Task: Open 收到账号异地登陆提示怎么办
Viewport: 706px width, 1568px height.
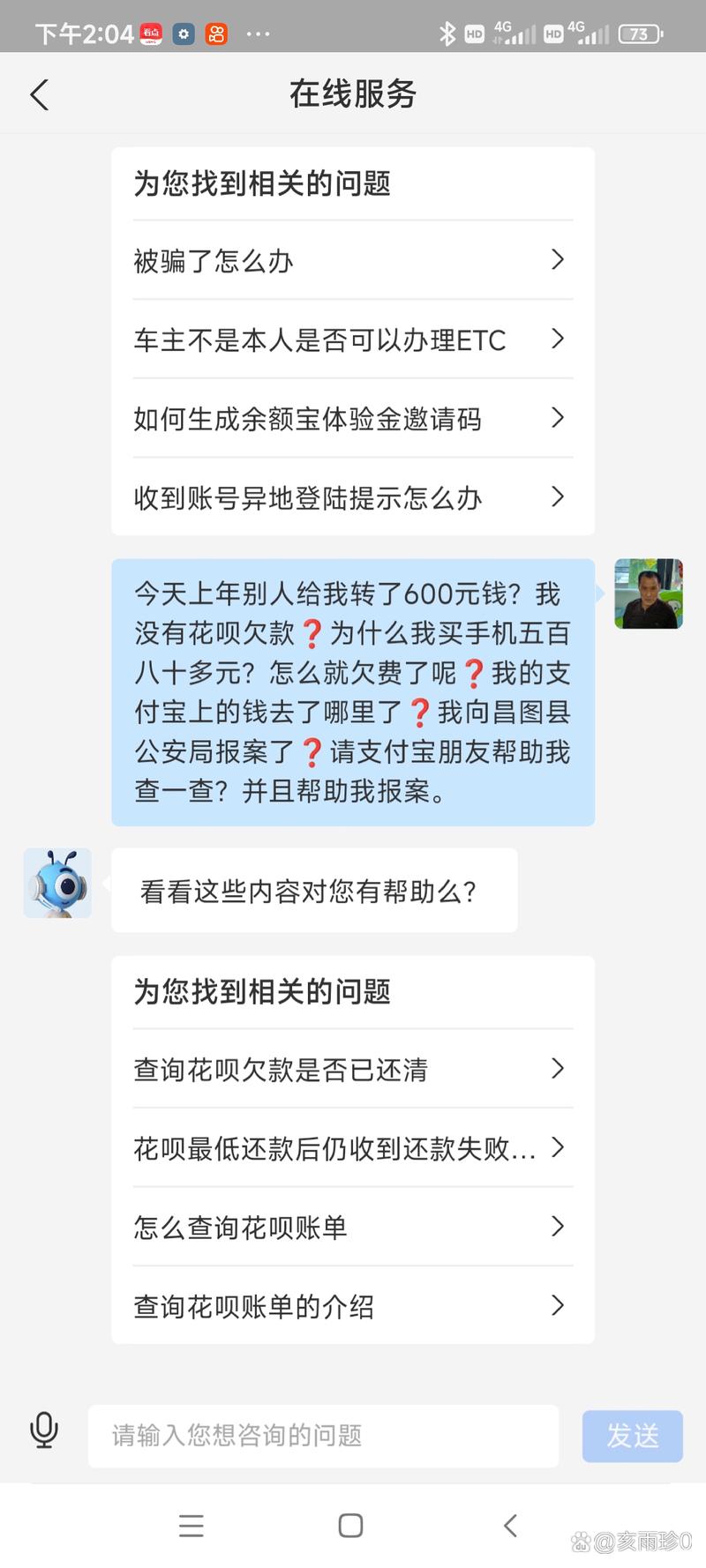Action: coord(352,498)
